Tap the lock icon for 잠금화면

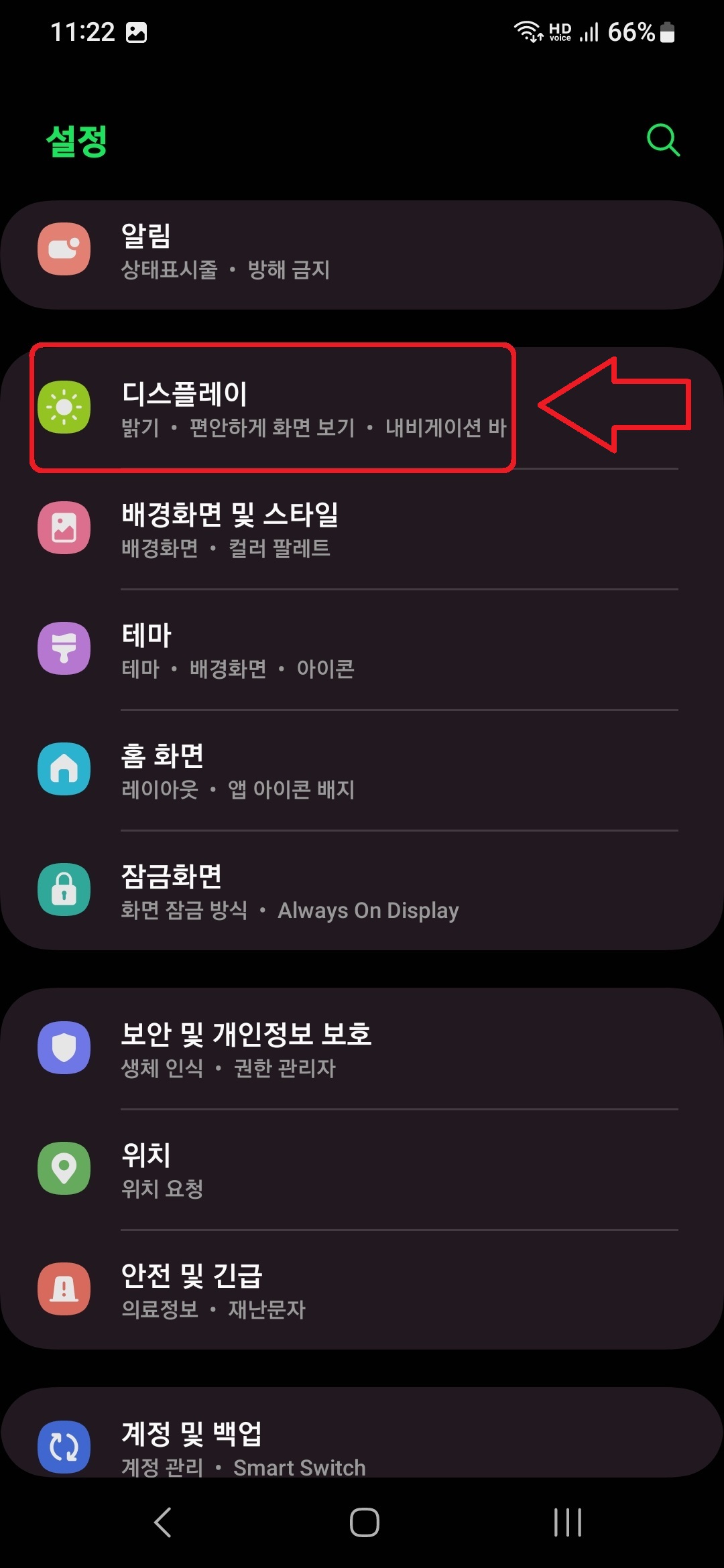tap(64, 889)
